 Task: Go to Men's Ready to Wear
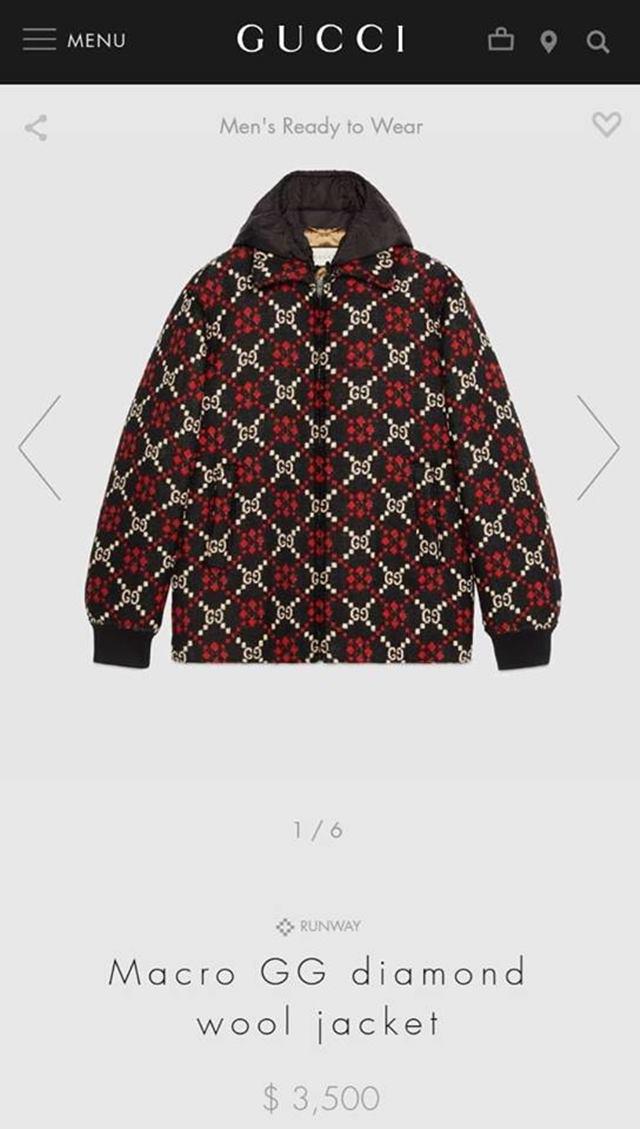pos(321,127)
